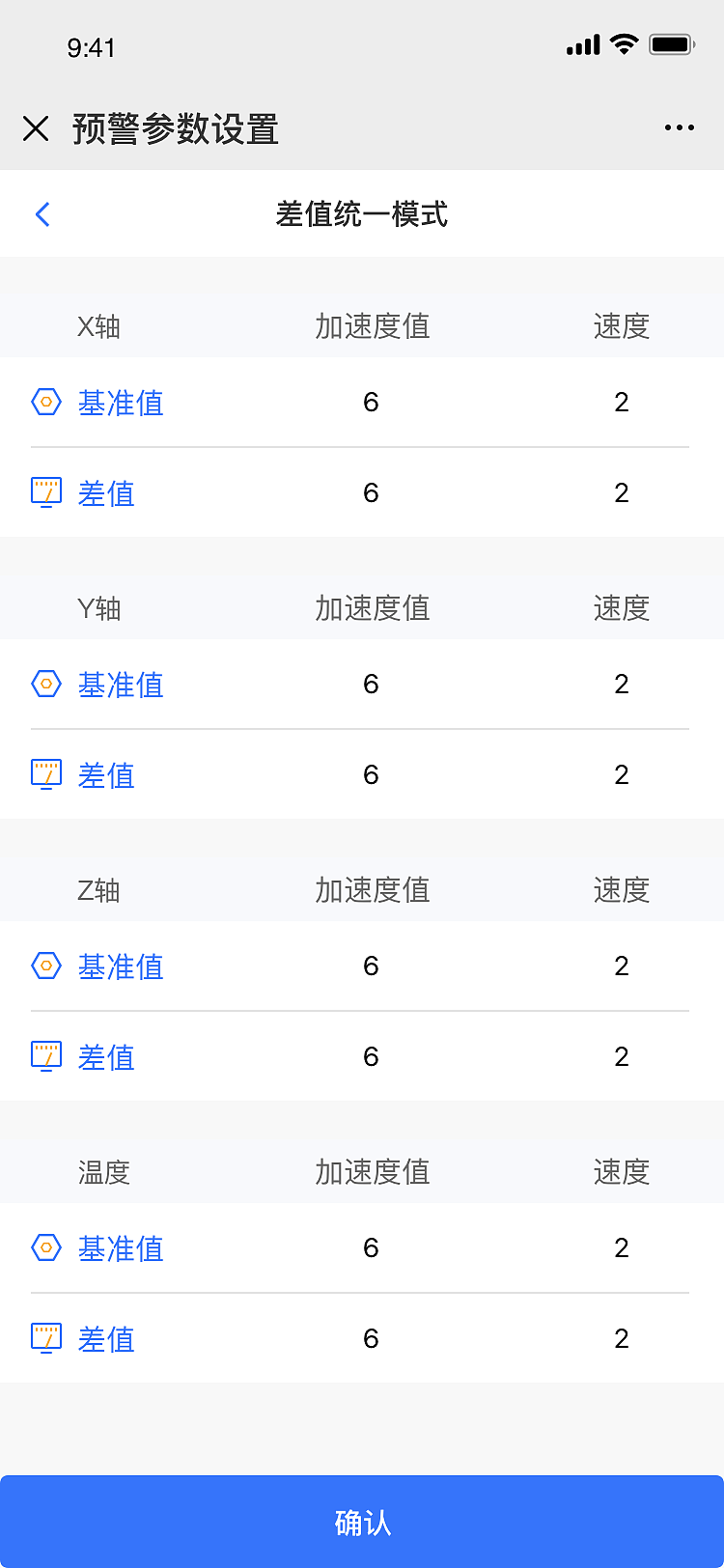Click the difference ruler icon in 温度 section
The image size is (724, 1568).
pyautogui.click(x=46, y=1338)
